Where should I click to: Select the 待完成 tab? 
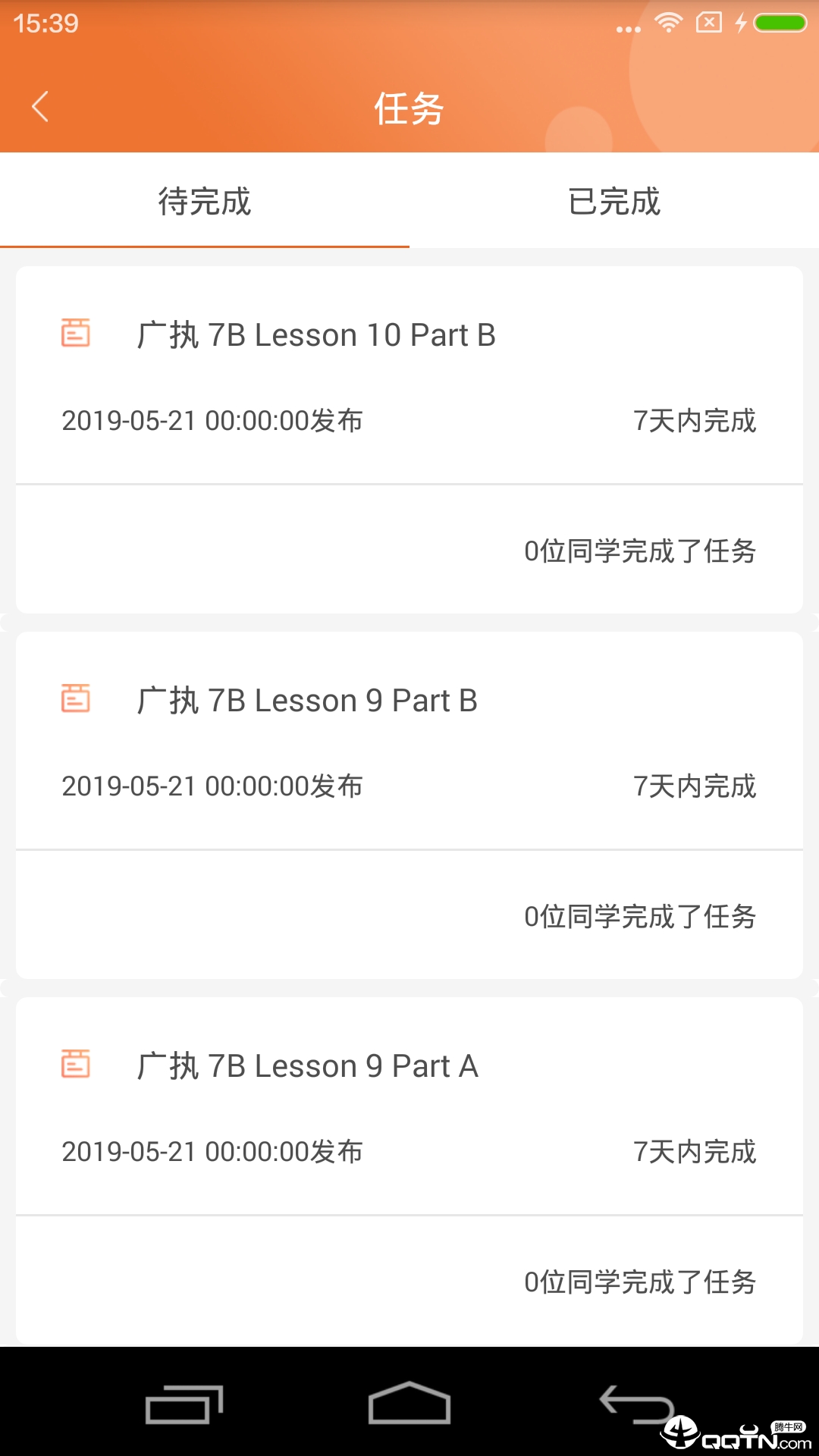(x=205, y=199)
